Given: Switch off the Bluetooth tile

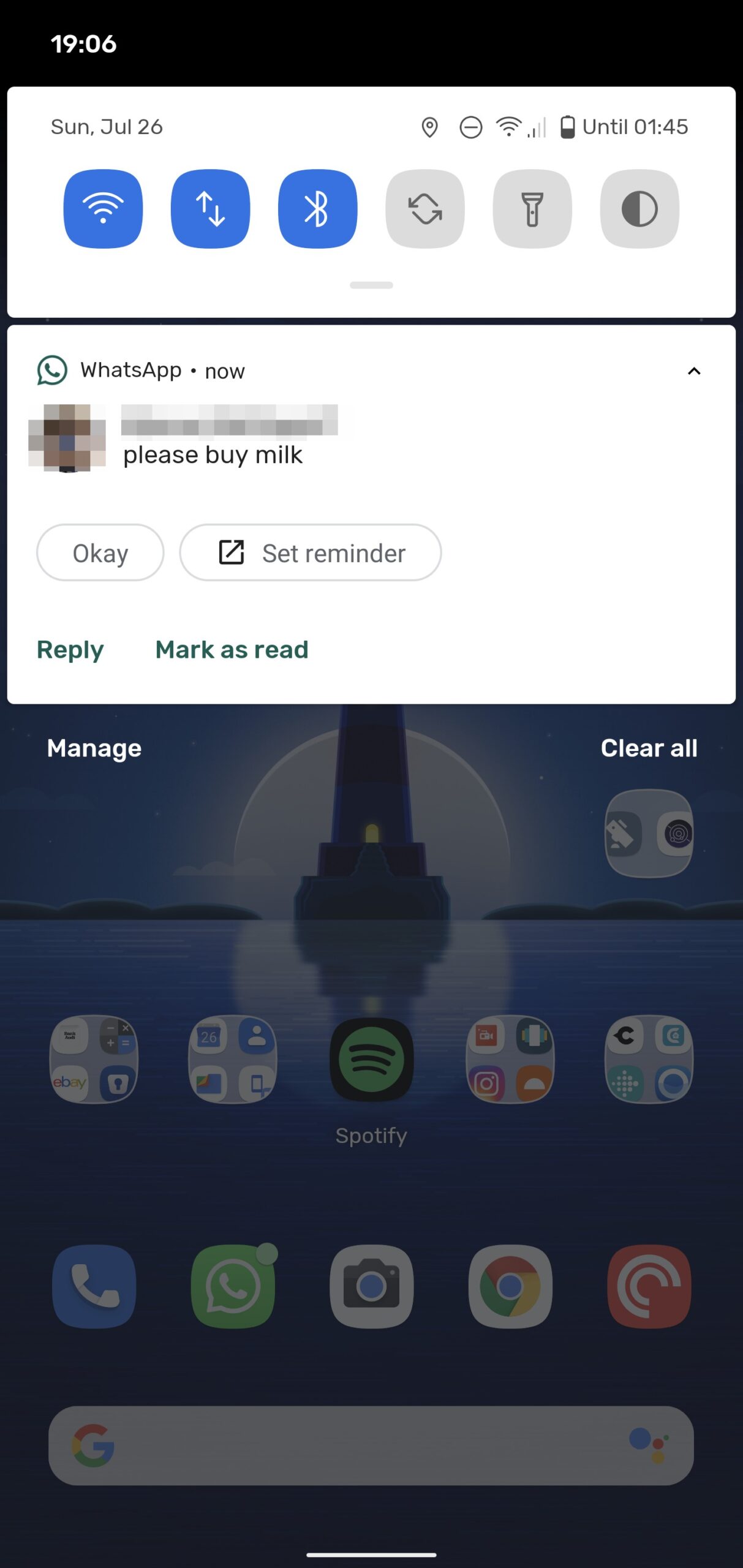Looking at the screenshot, I should [317, 208].
